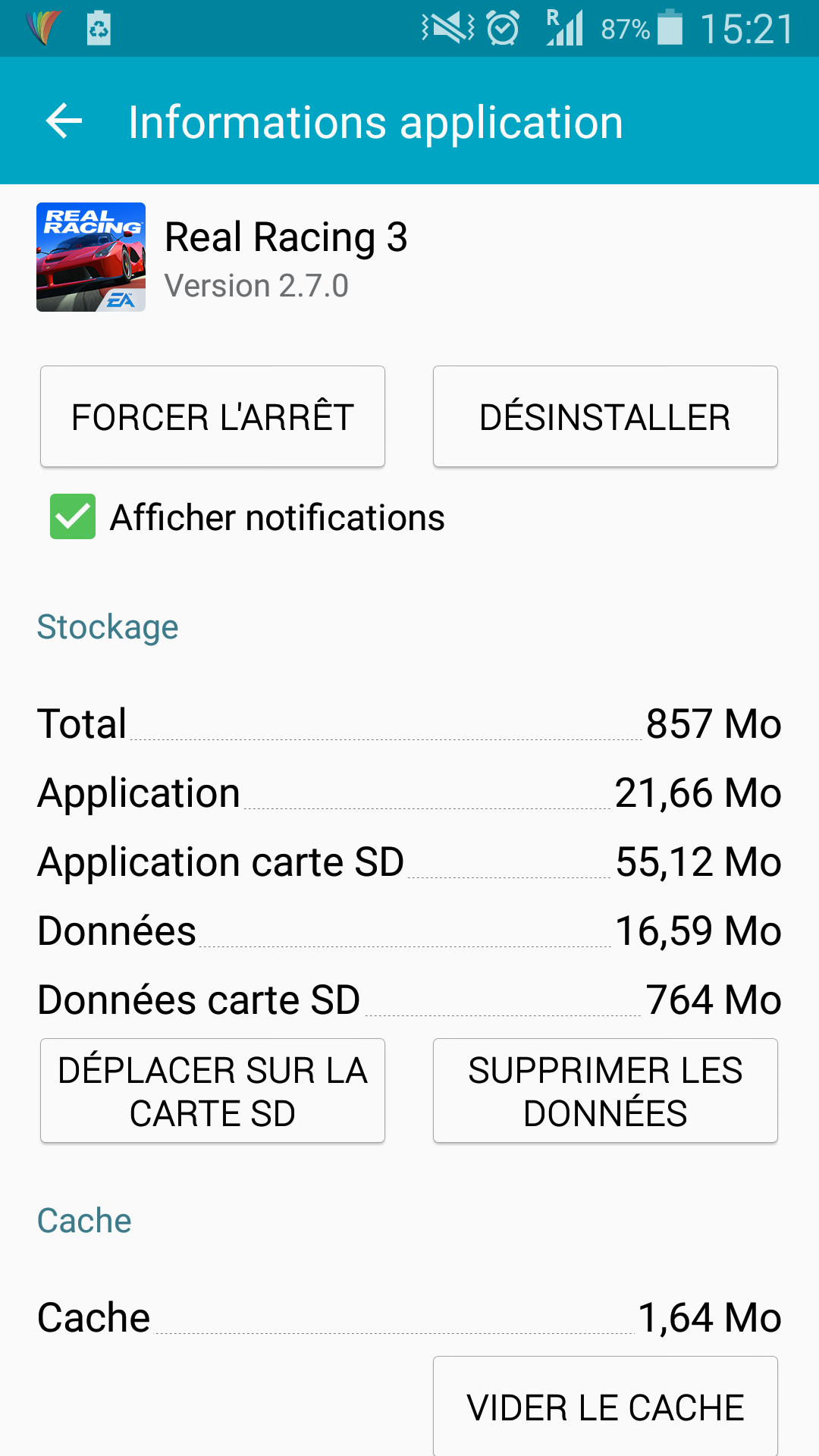
Task: Tap the Forcer l'arrêt button
Action: point(212,416)
